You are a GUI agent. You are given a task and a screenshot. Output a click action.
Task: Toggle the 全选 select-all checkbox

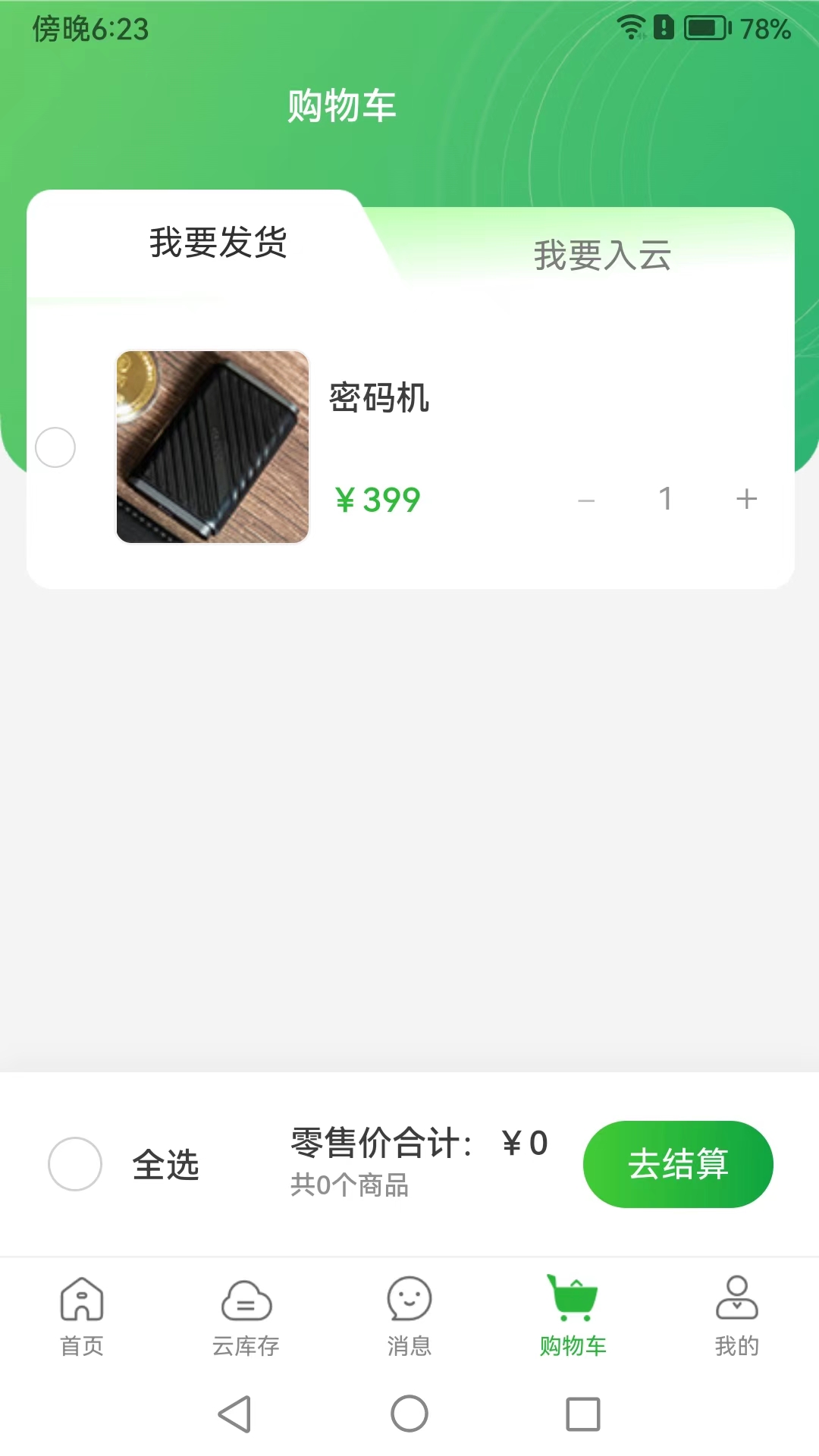[75, 1164]
